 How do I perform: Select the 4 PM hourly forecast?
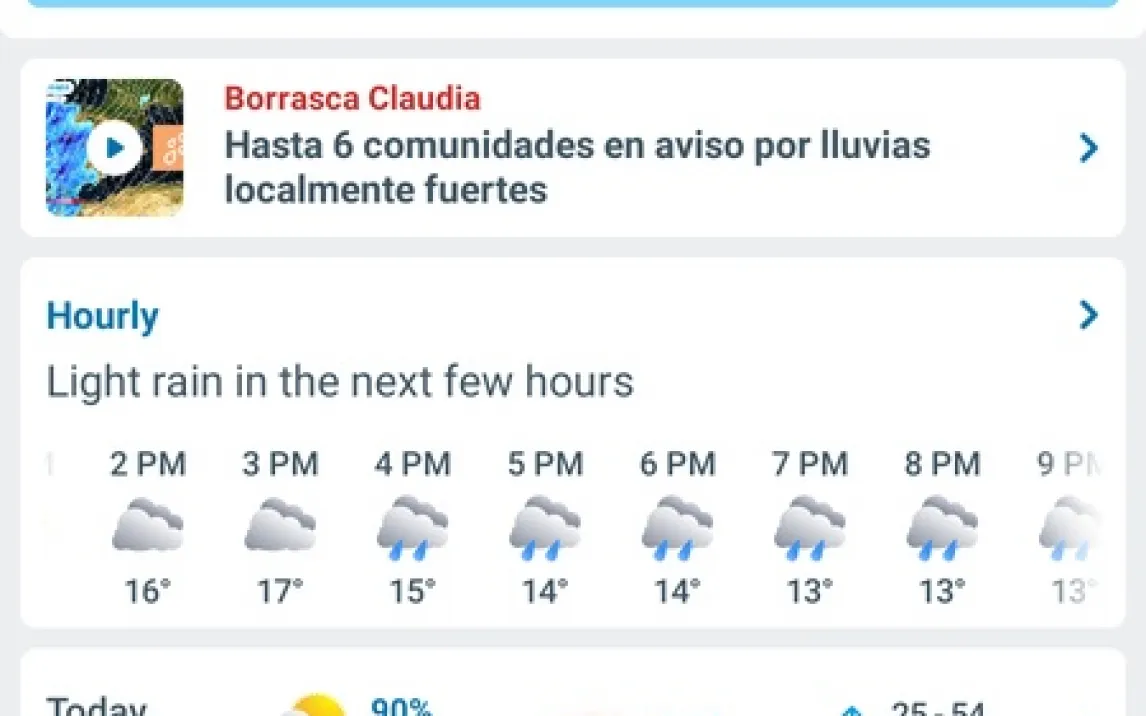[x=413, y=528]
